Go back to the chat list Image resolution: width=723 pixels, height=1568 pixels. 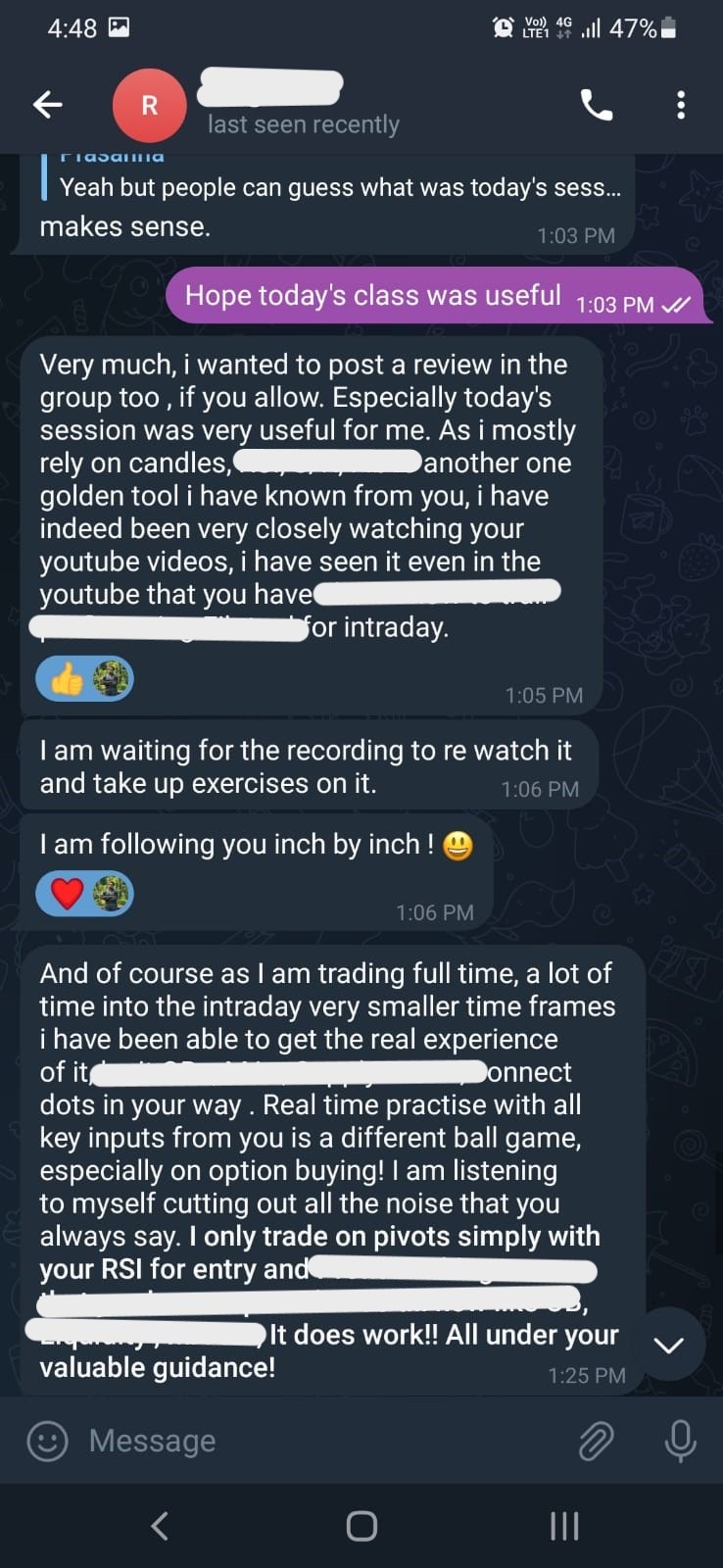click(48, 105)
